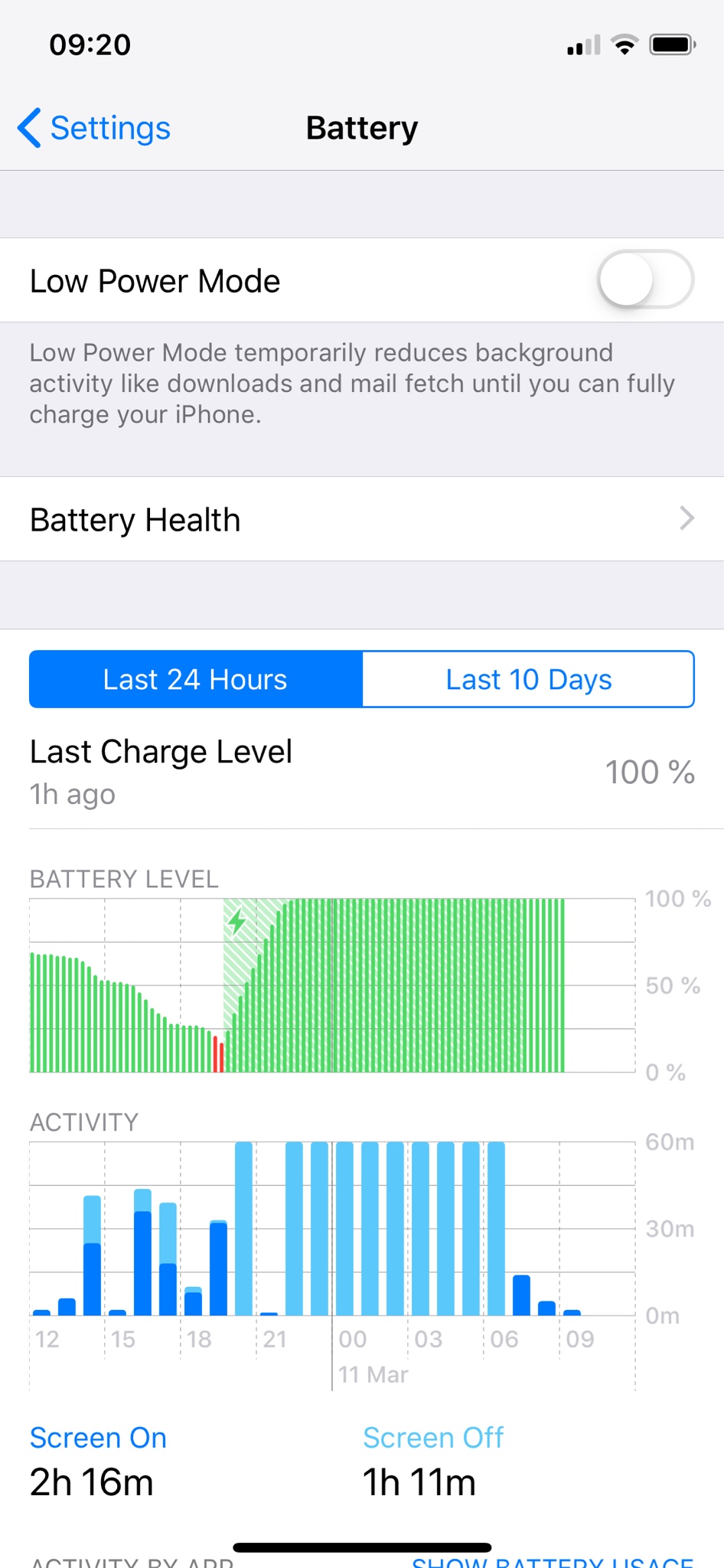Image resolution: width=724 pixels, height=1568 pixels.
Task: Select the Last 24 Hours segment
Action: [196, 679]
